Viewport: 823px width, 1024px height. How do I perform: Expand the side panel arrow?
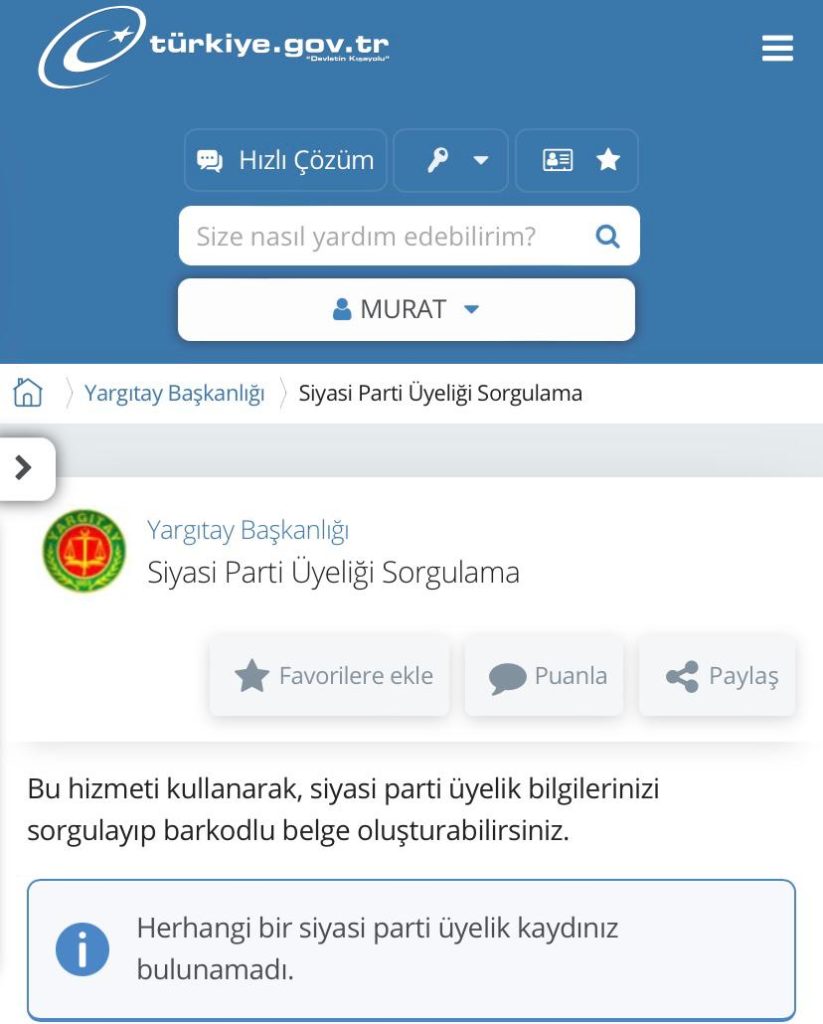click(24, 467)
